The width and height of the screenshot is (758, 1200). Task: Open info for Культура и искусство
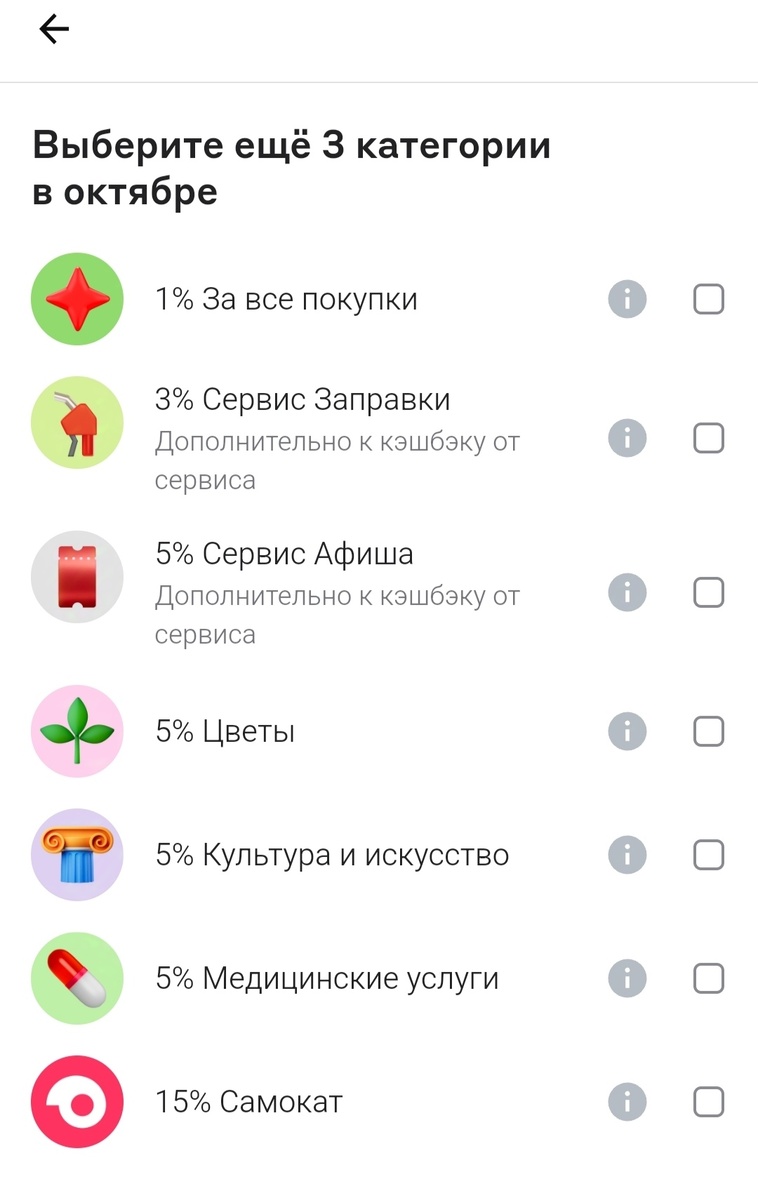coord(627,855)
